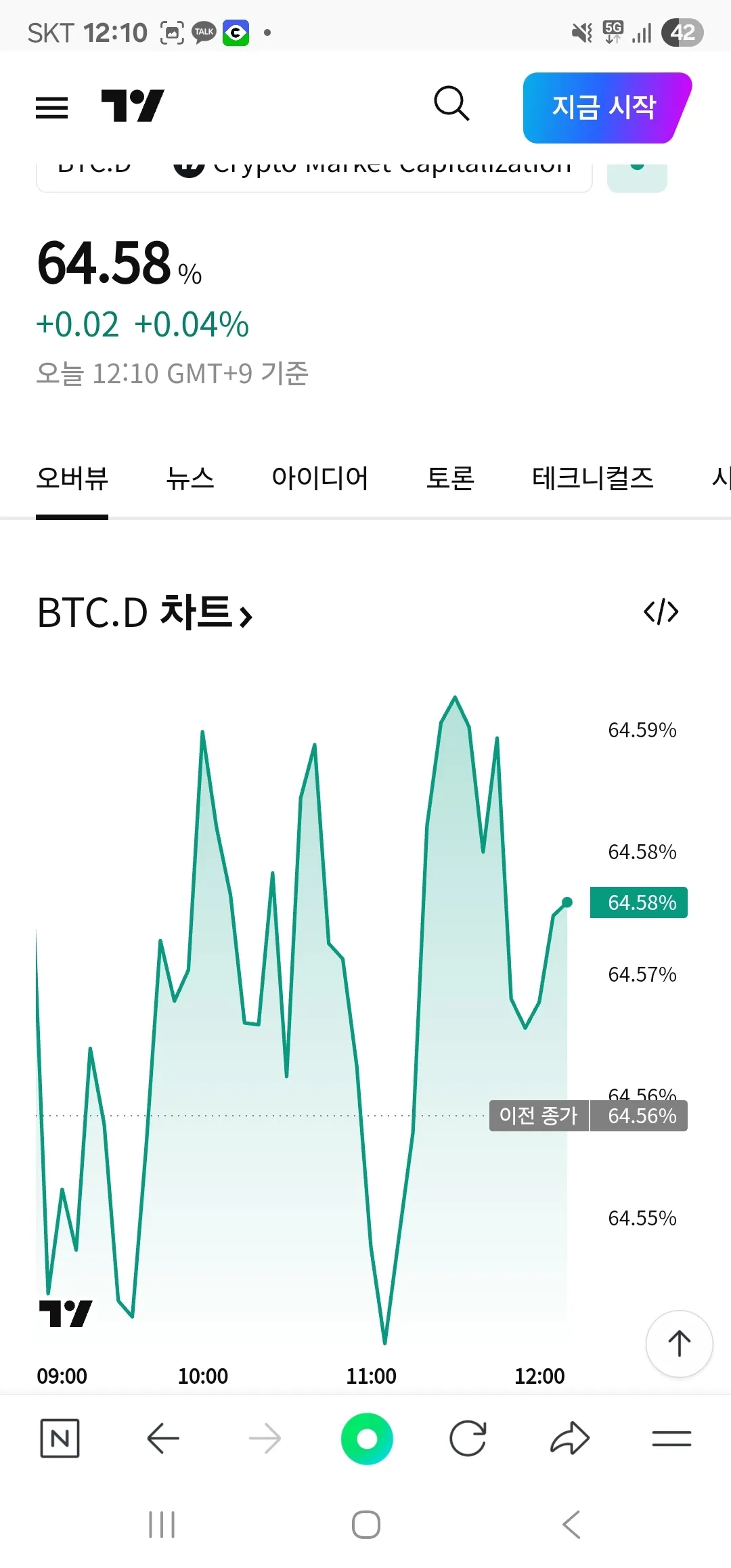Reload the page
Screen dimensions: 731x1568
[468, 1438]
